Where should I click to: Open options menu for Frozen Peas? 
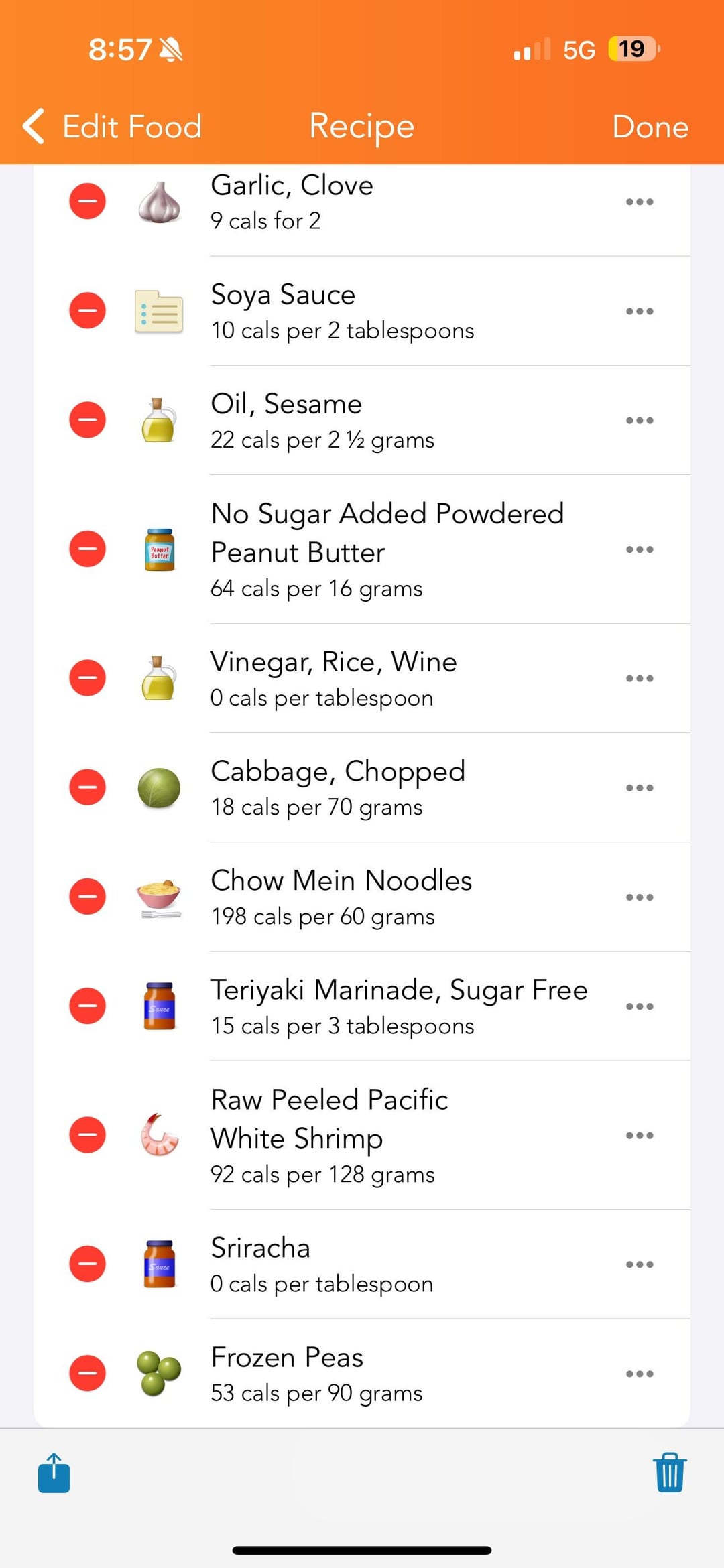(639, 1374)
